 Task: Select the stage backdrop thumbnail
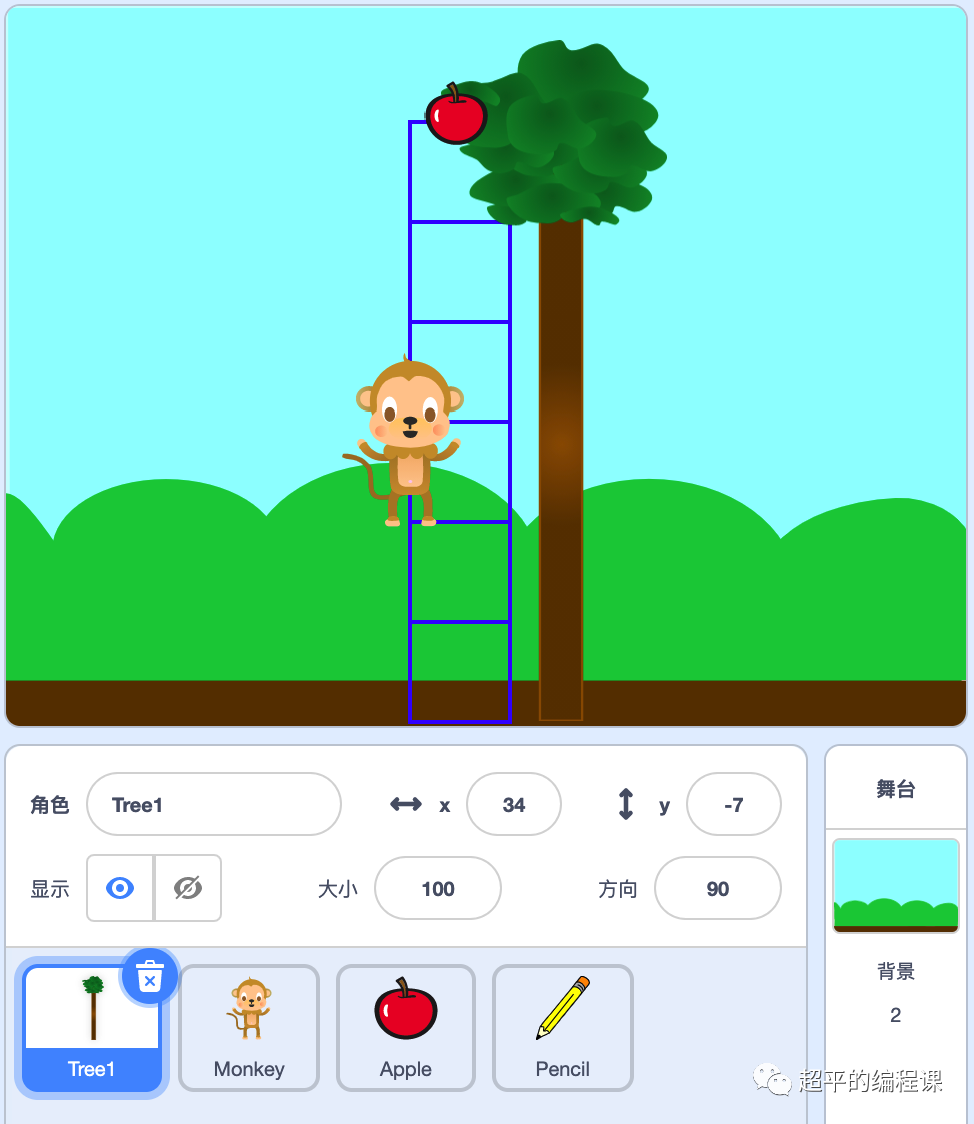895,885
